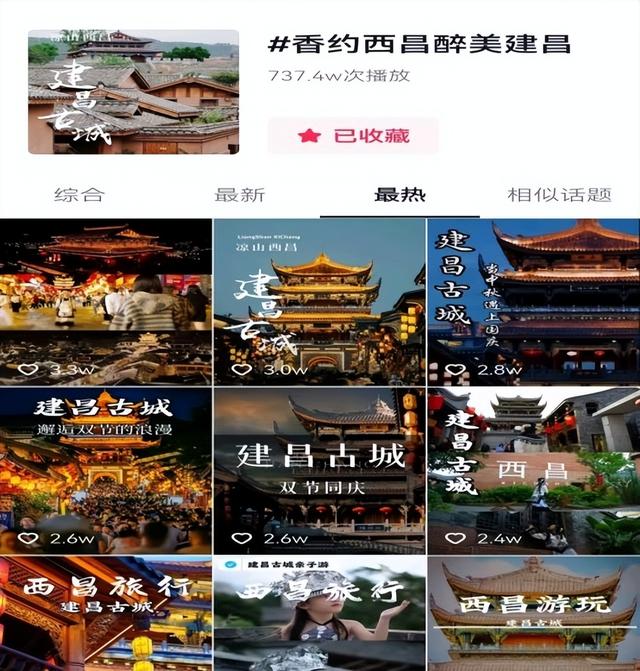Open the 相似话题 tab
The width and height of the screenshot is (640, 671).
(x=560, y=194)
